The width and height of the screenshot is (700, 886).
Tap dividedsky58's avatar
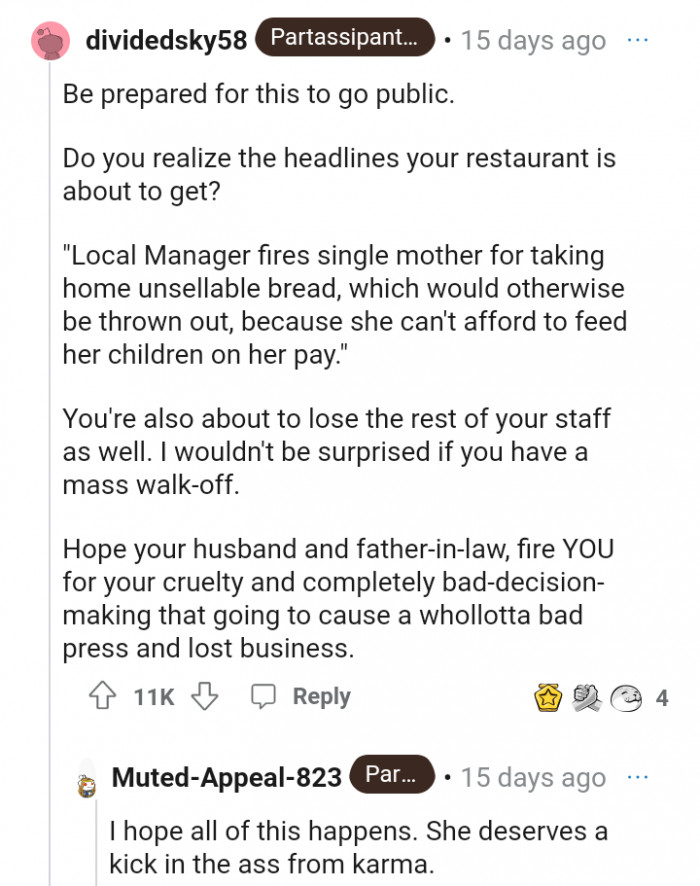(x=49, y=40)
